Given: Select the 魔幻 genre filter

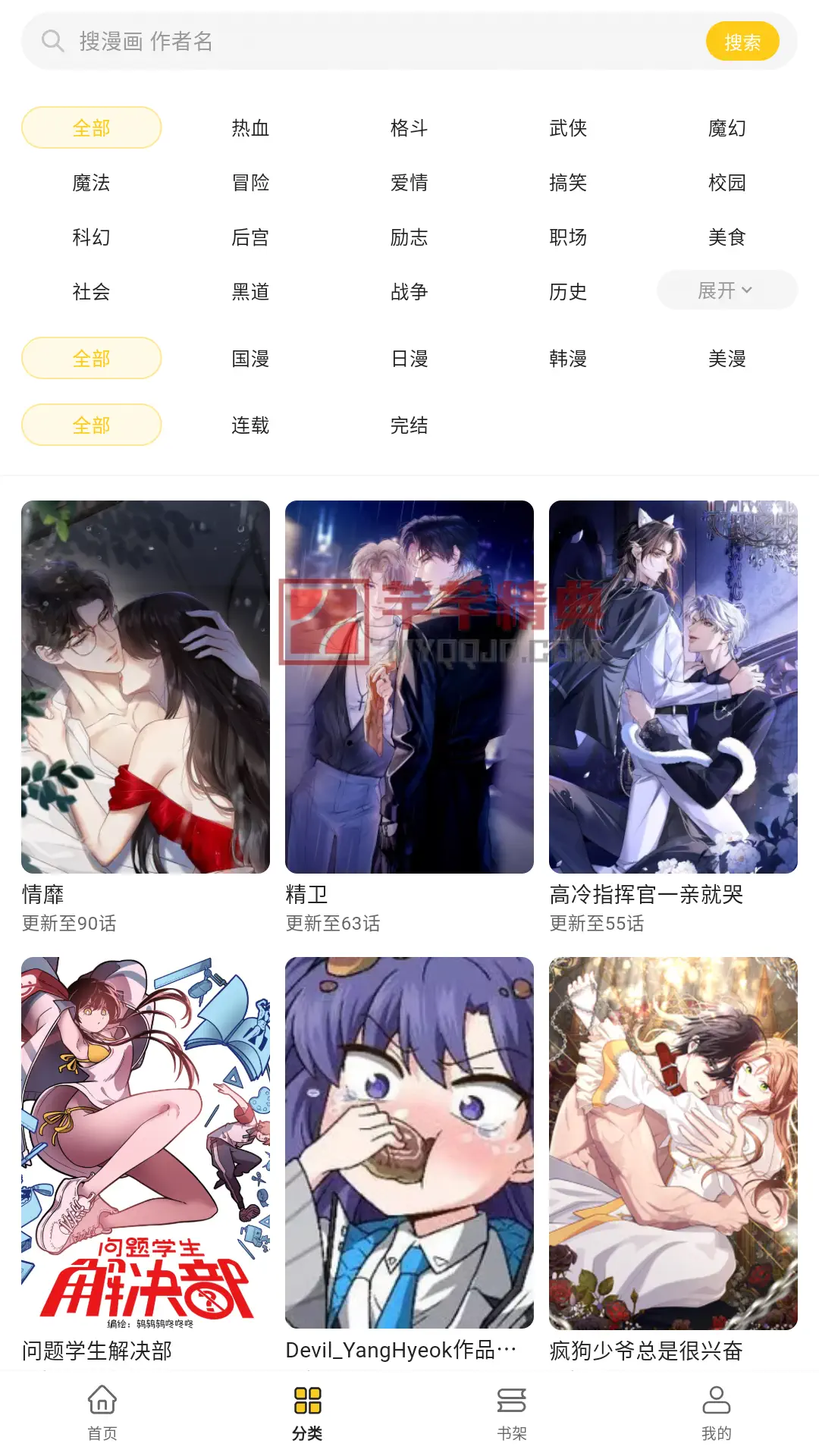Looking at the screenshot, I should [x=726, y=127].
